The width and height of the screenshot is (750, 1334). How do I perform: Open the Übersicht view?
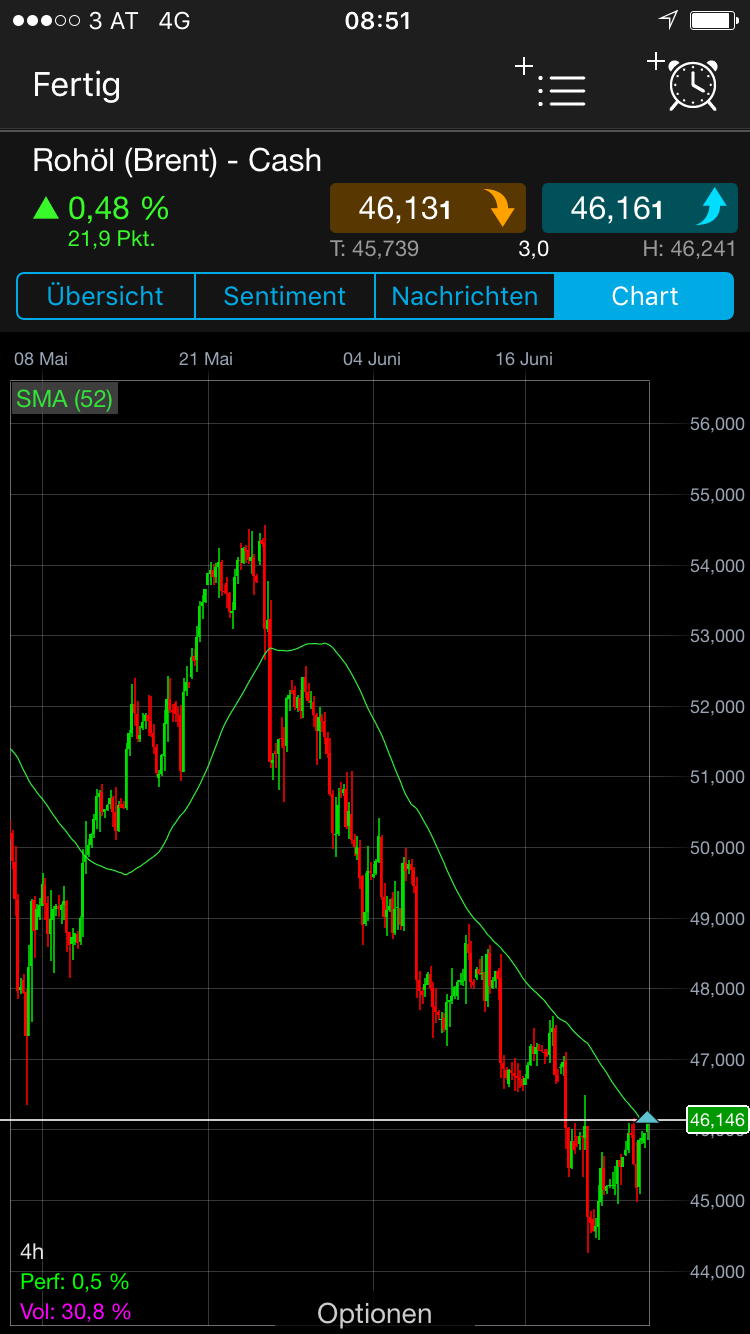[x=105, y=296]
